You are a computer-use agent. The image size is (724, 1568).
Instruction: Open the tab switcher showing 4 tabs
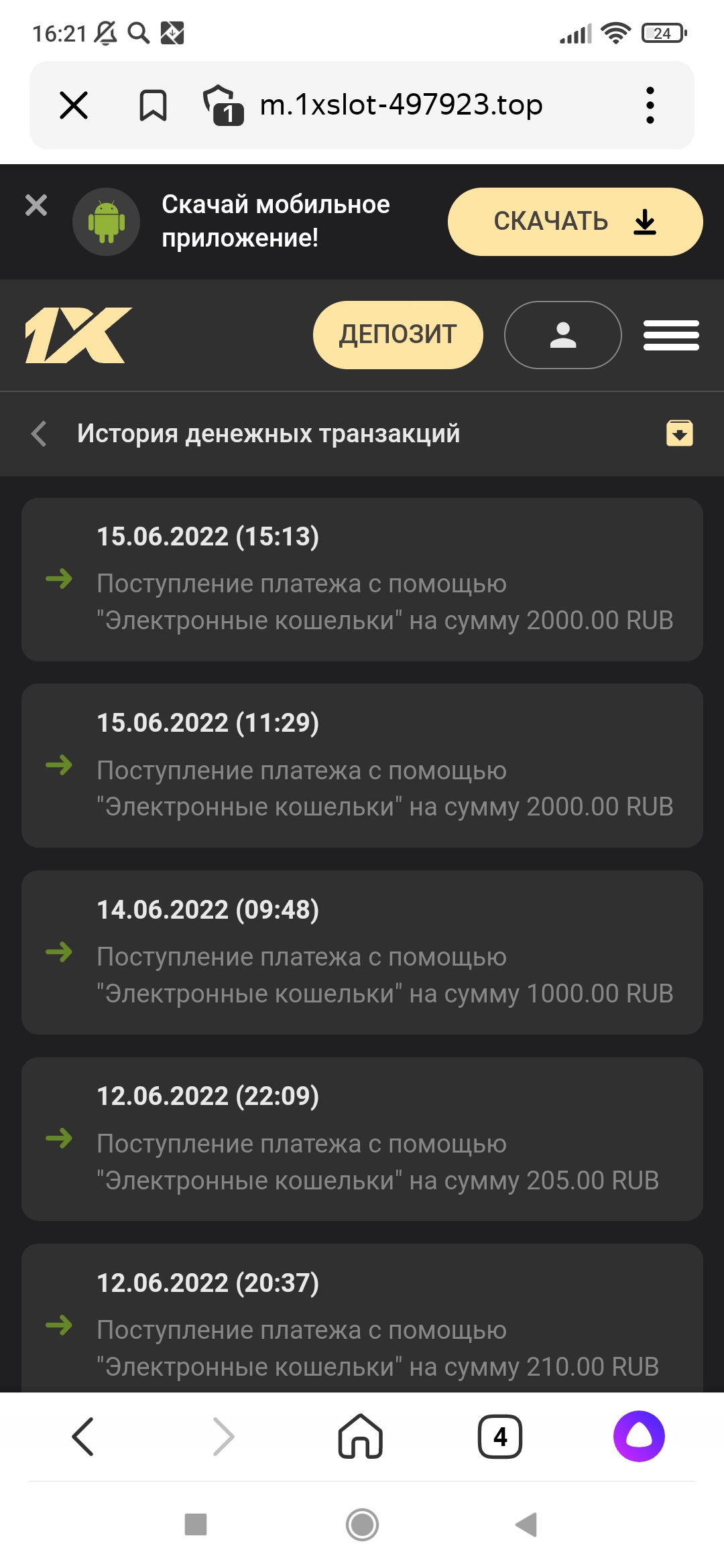(500, 1437)
